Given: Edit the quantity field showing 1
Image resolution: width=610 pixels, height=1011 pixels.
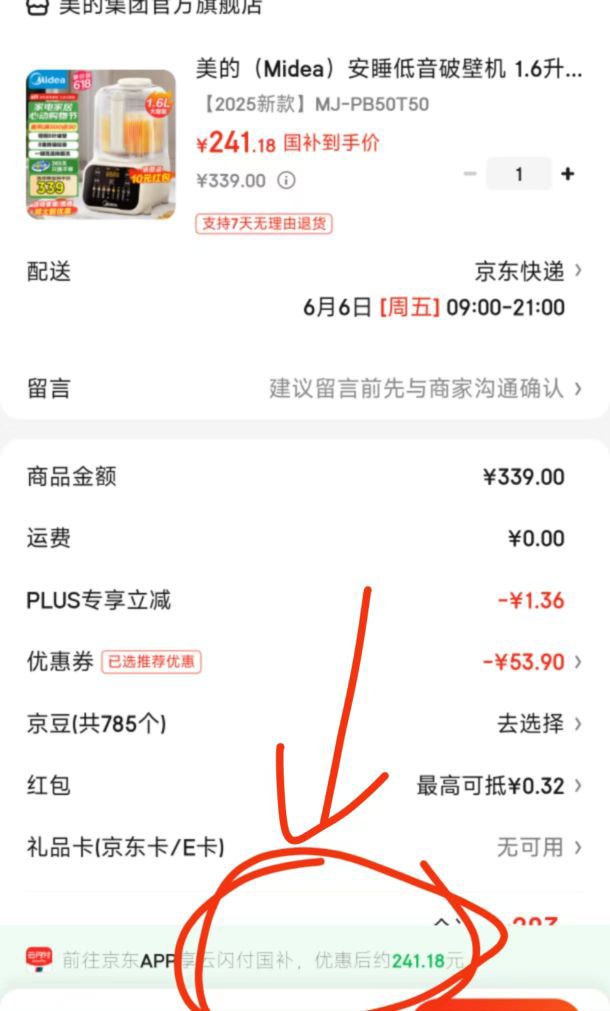Looking at the screenshot, I should 518,174.
